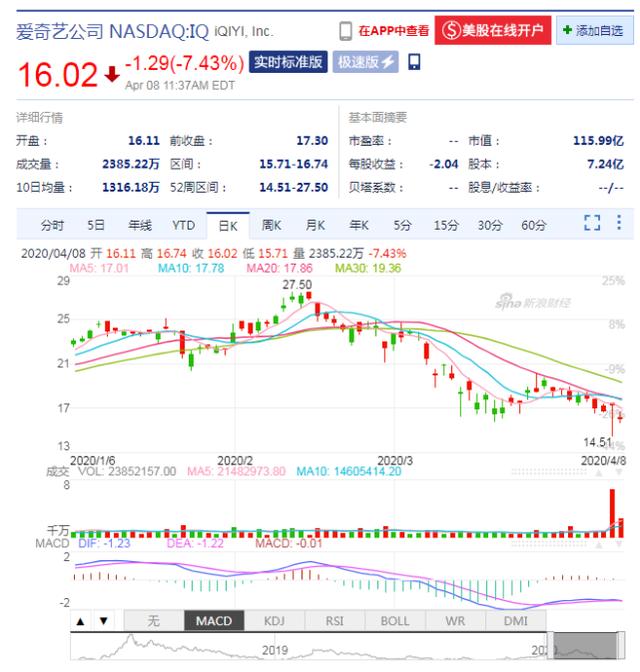Choose the RSI indicator
640x672 pixels.
[x=334, y=621]
